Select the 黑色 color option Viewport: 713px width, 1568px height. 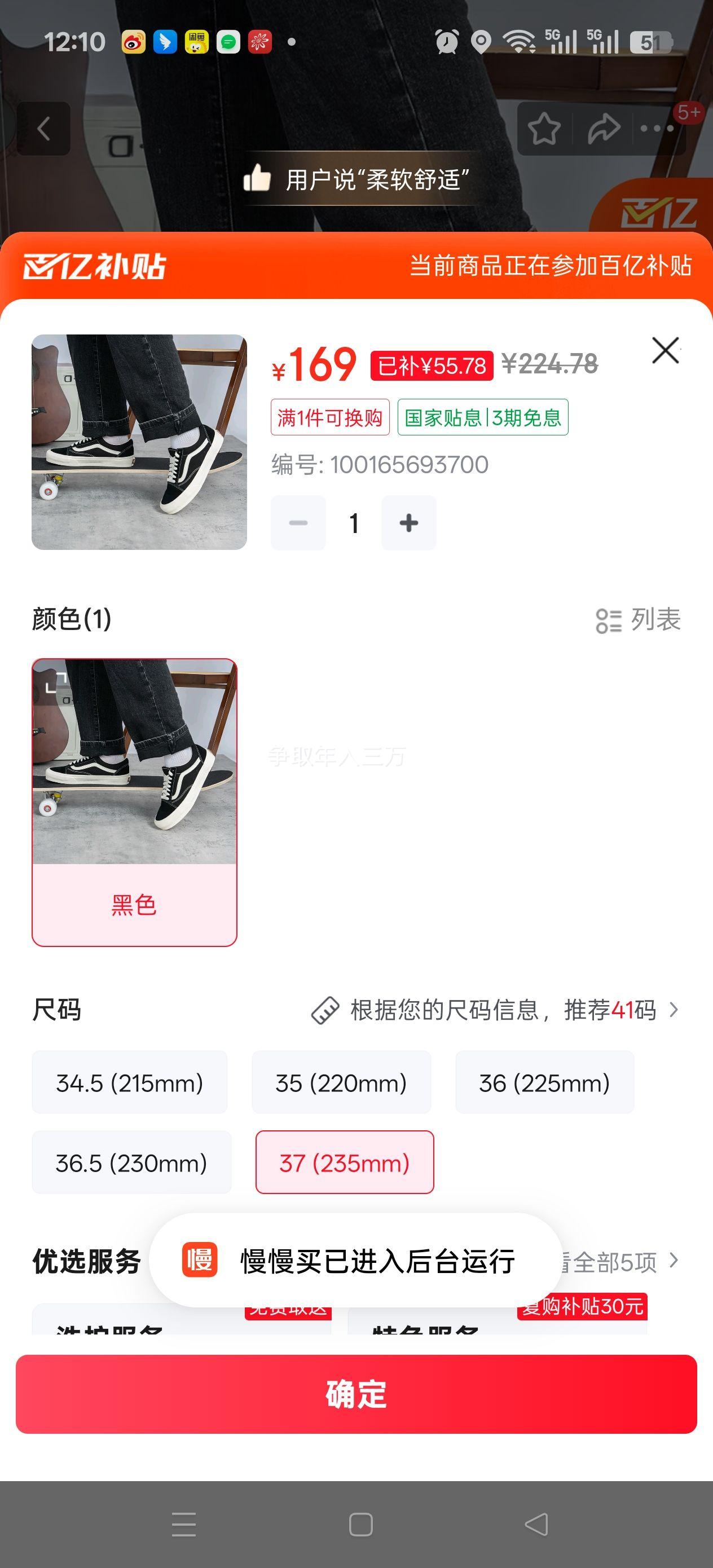135,801
